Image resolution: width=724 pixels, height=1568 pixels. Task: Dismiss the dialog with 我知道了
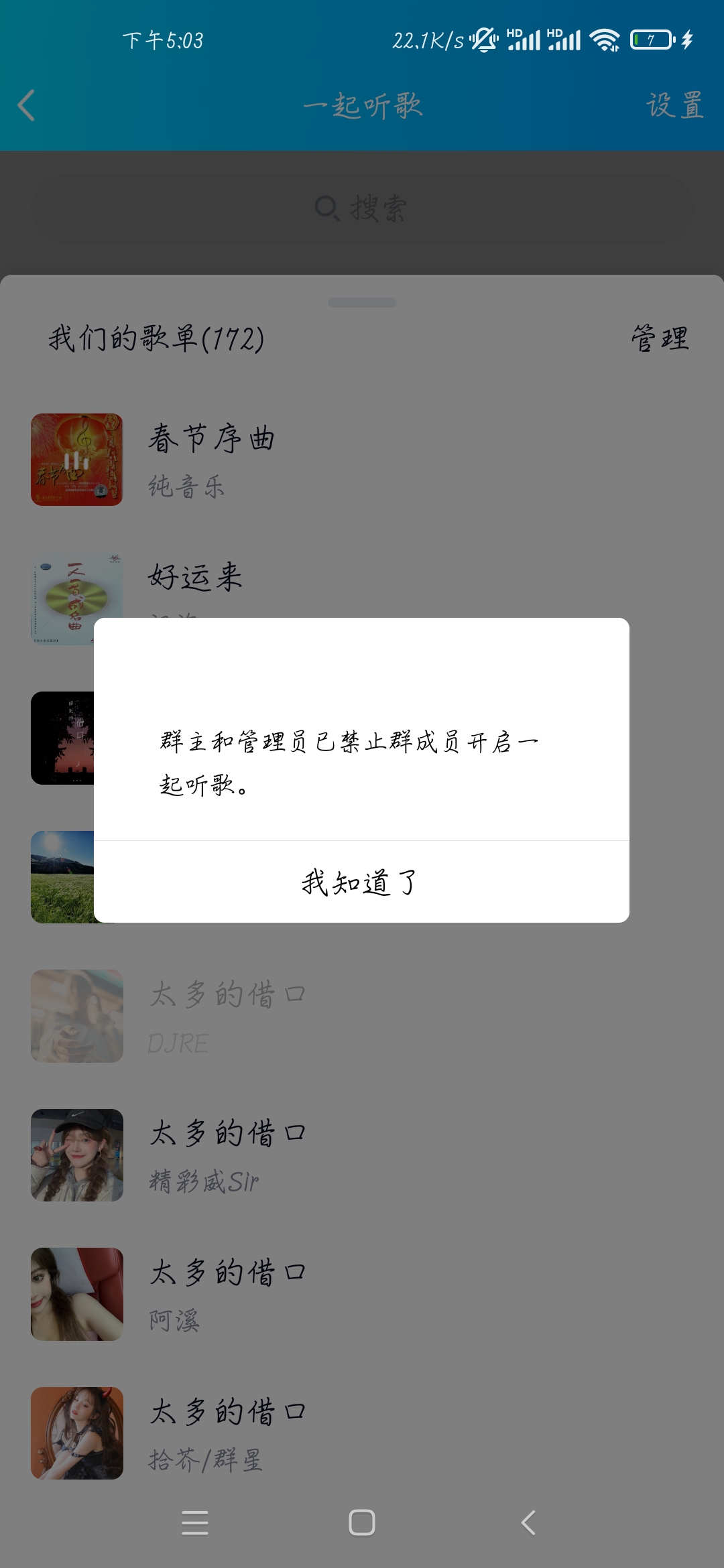point(361,882)
